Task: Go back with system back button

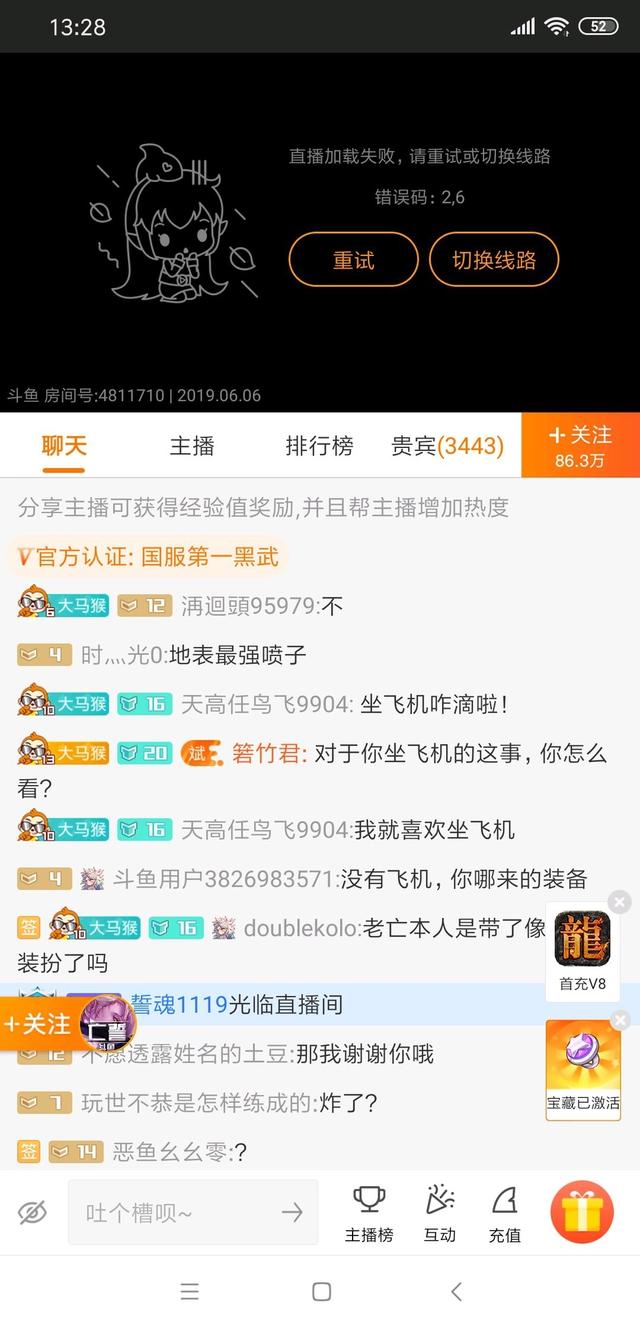Action: tap(456, 1291)
